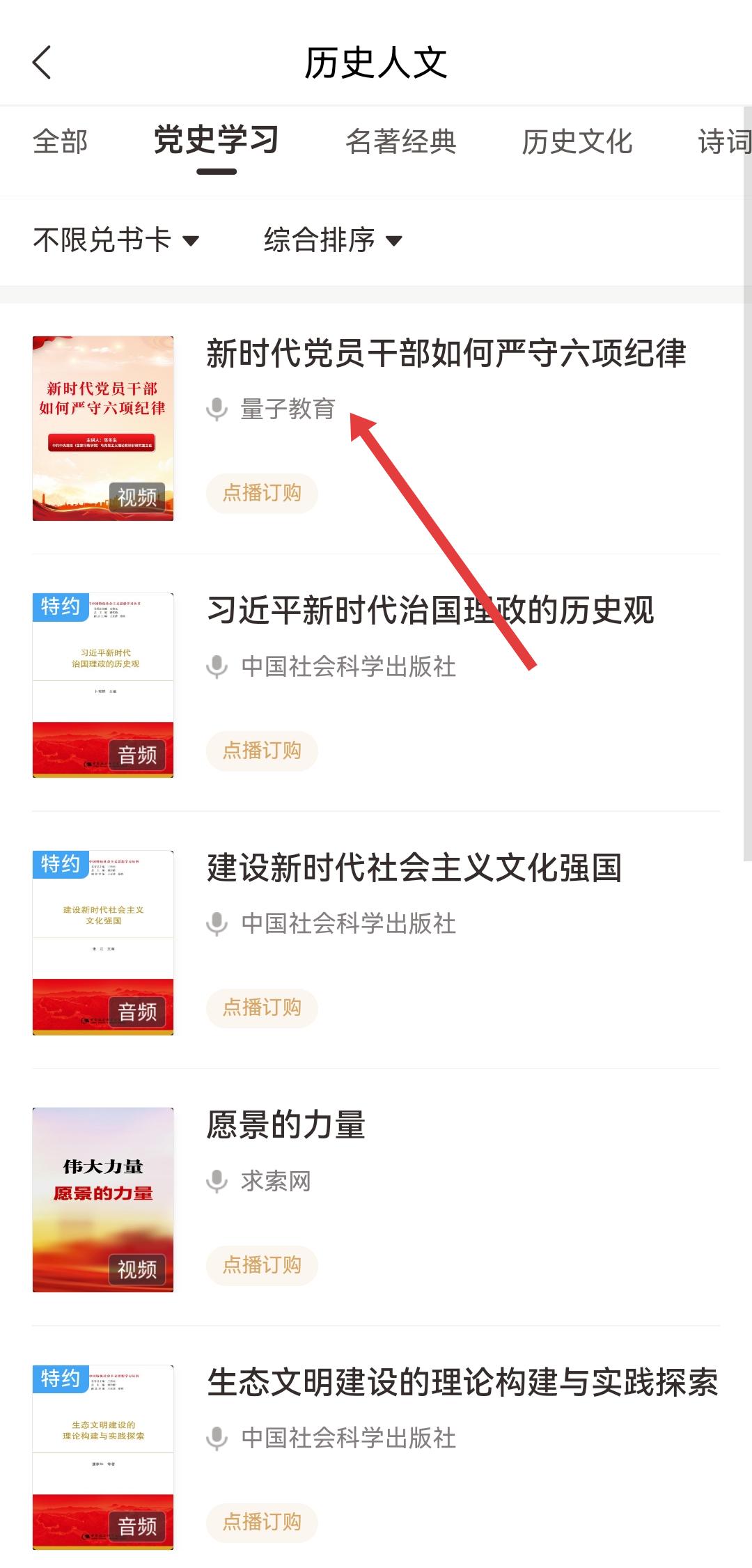Open the 综合排序 sorting dropdown

333,240
